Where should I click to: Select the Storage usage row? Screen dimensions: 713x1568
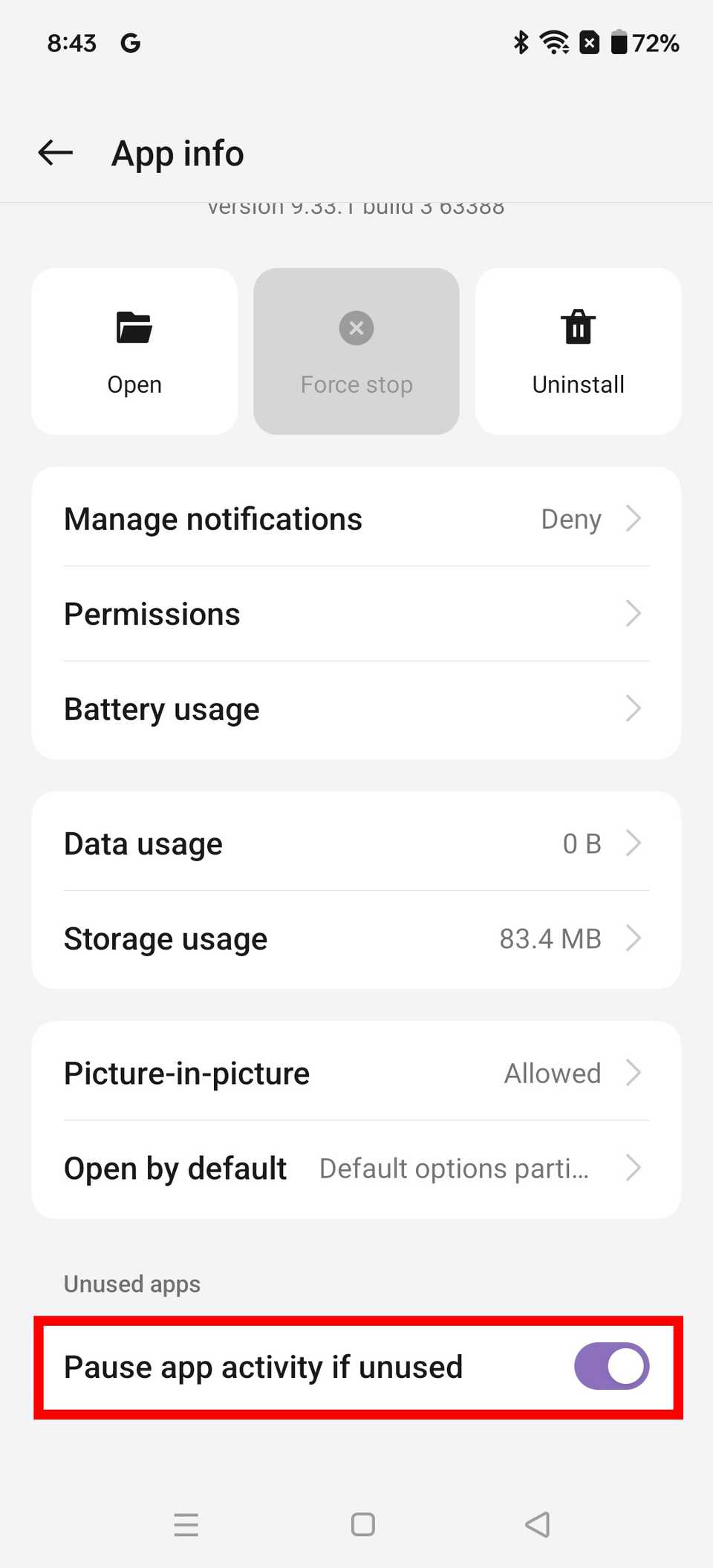(x=356, y=938)
